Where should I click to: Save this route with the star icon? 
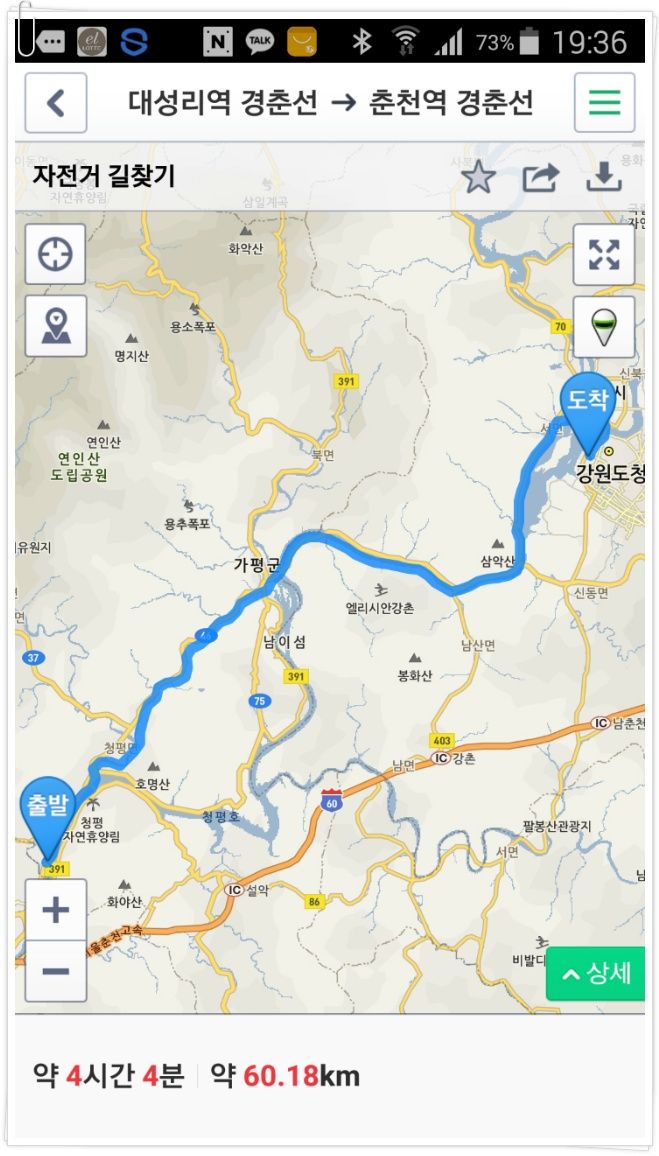[478, 177]
